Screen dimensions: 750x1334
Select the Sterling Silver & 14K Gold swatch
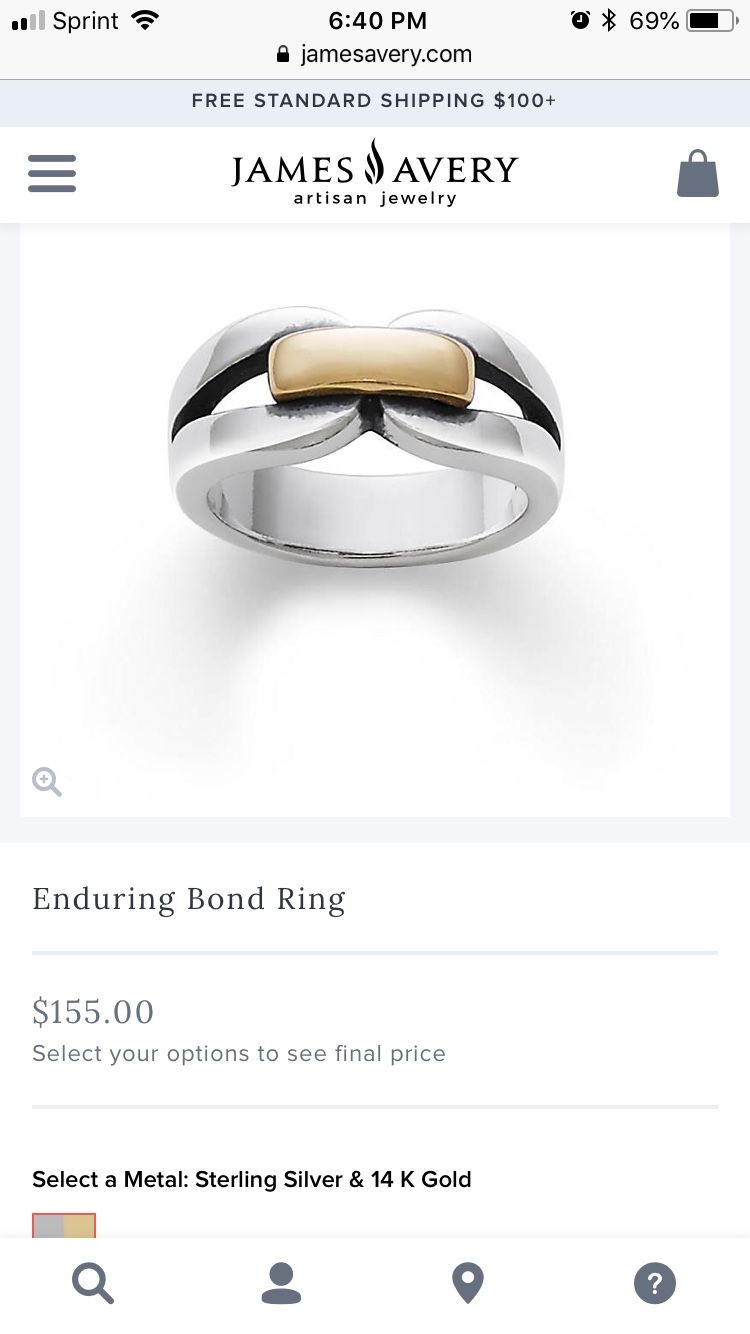(64, 1225)
